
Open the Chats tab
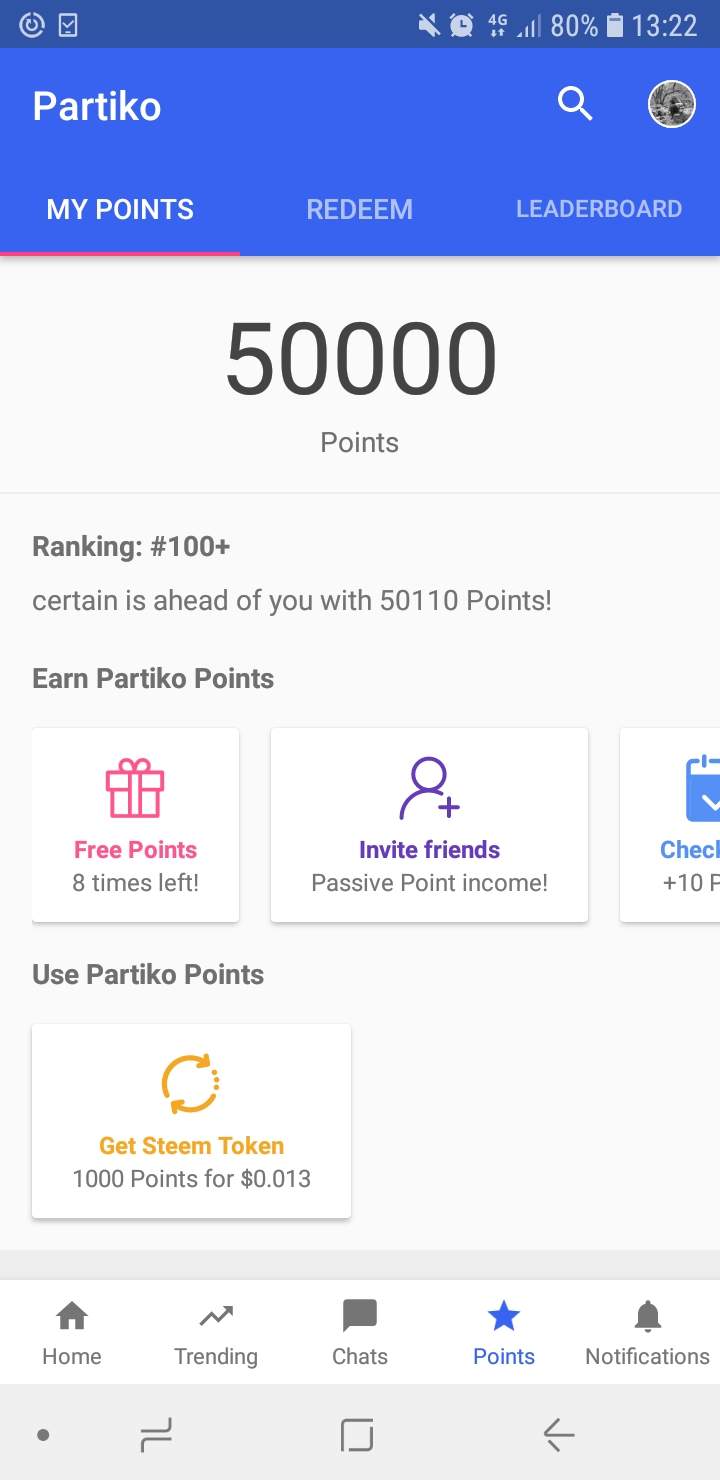[x=360, y=1332]
